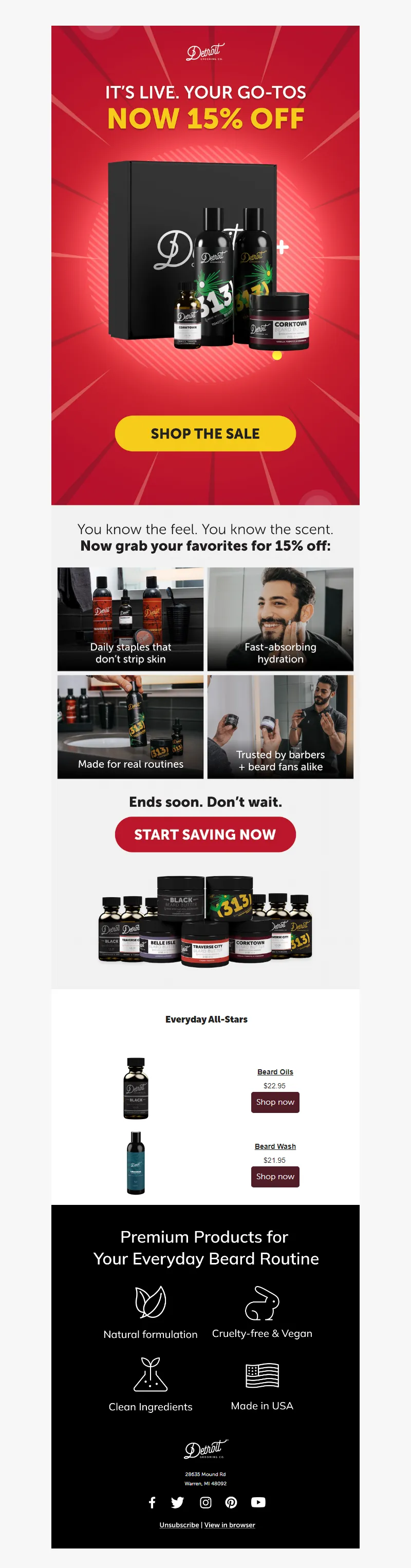Visit the Instagram icon link
The image size is (411, 1568).
click(x=206, y=1502)
